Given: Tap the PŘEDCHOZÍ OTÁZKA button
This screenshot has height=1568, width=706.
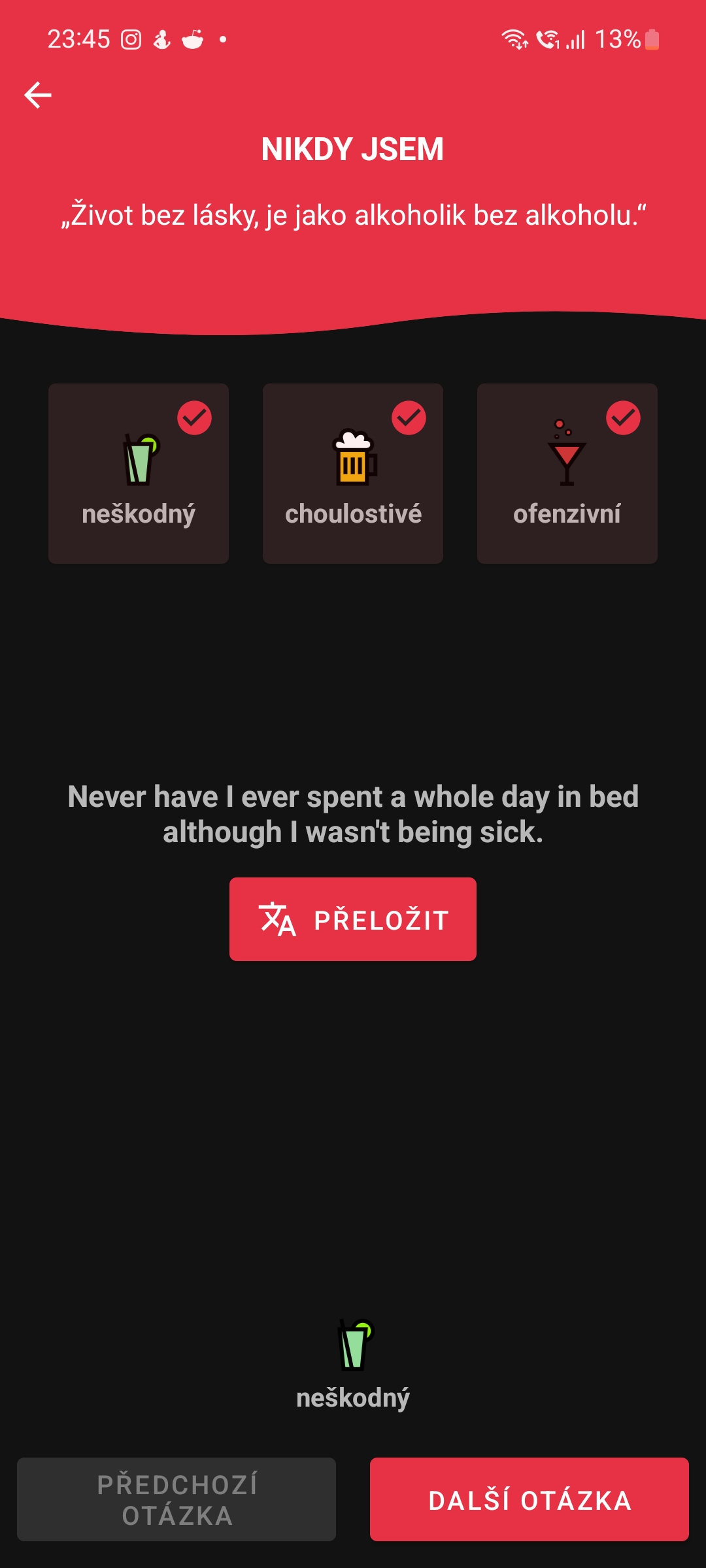Looking at the screenshot, I should (x=176, y=1499).
